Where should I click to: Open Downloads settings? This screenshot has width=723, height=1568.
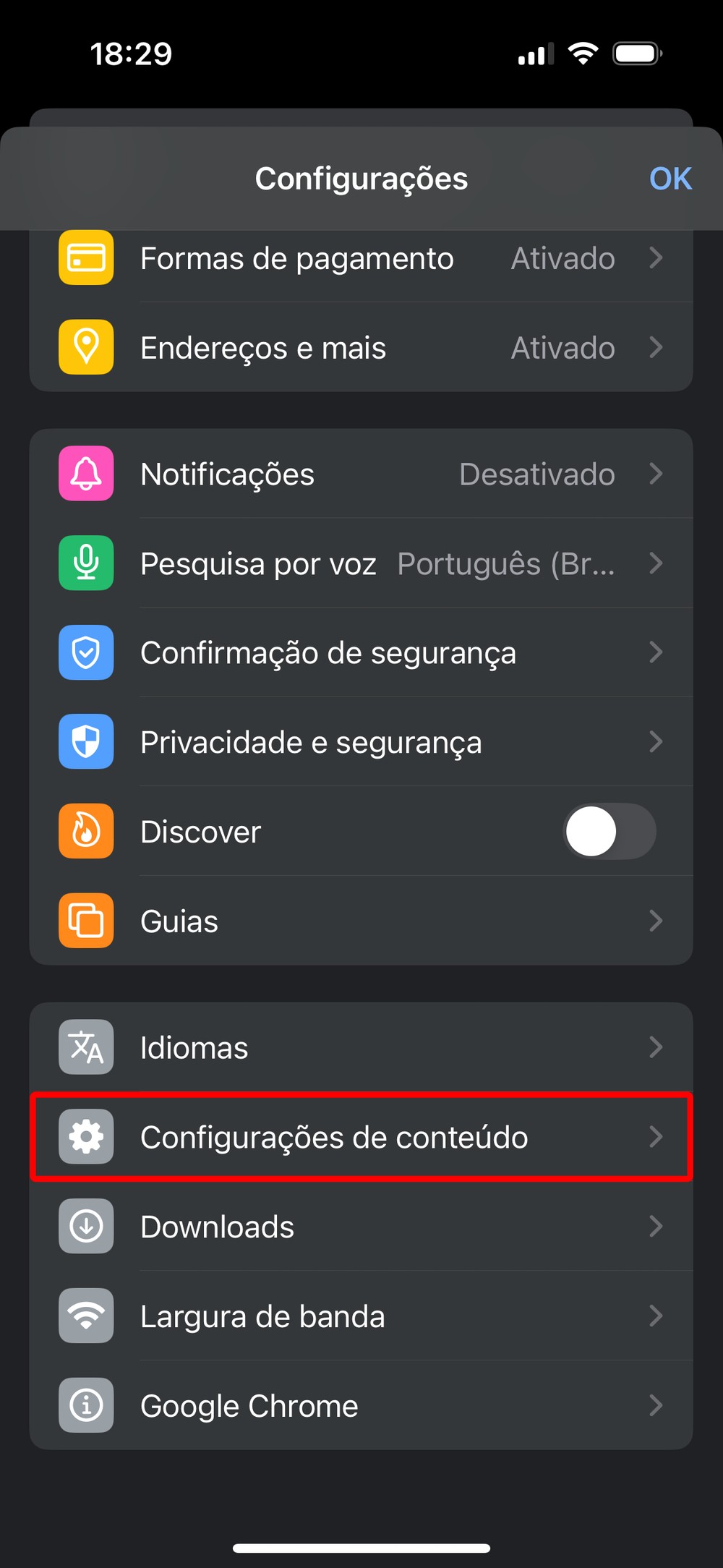point(361,1227)
